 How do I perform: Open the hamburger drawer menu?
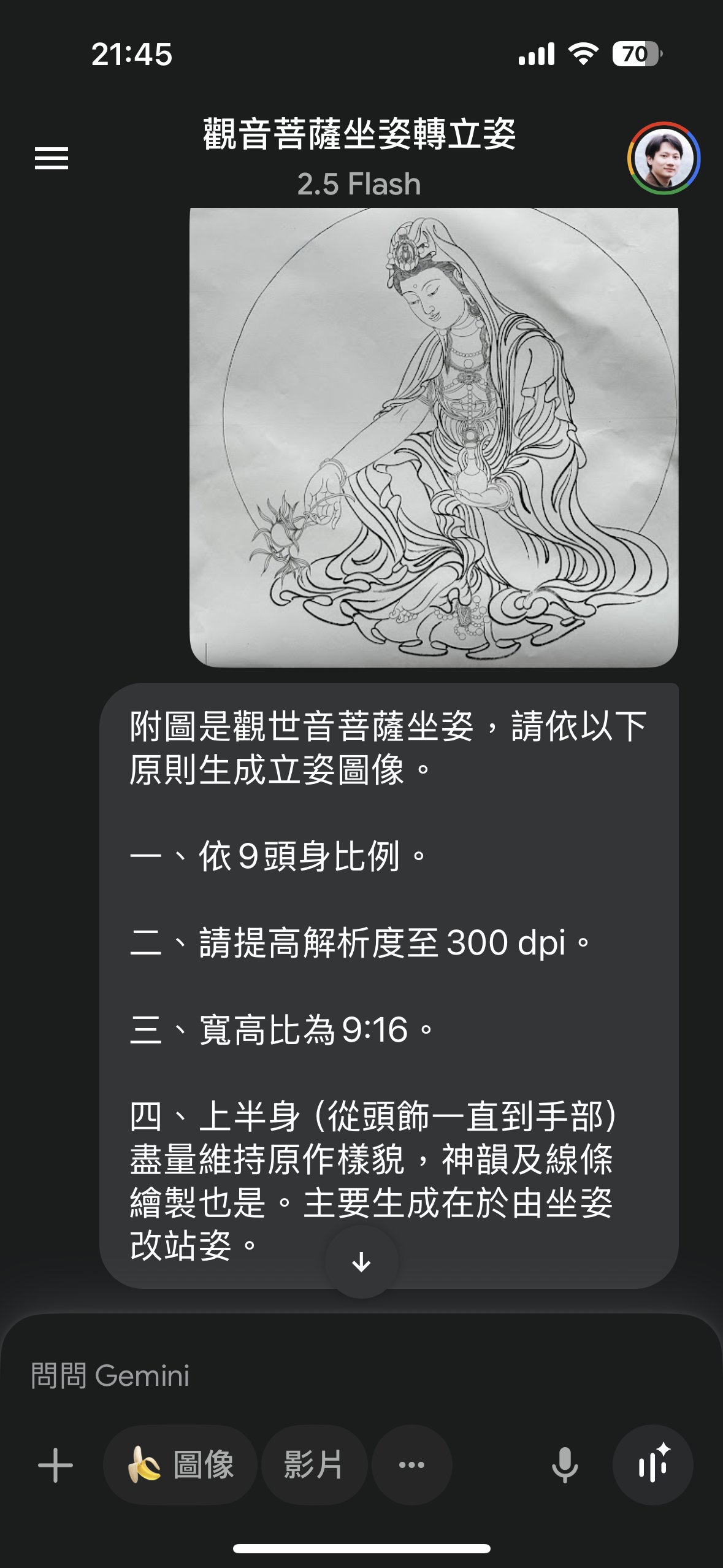(52, 158)
